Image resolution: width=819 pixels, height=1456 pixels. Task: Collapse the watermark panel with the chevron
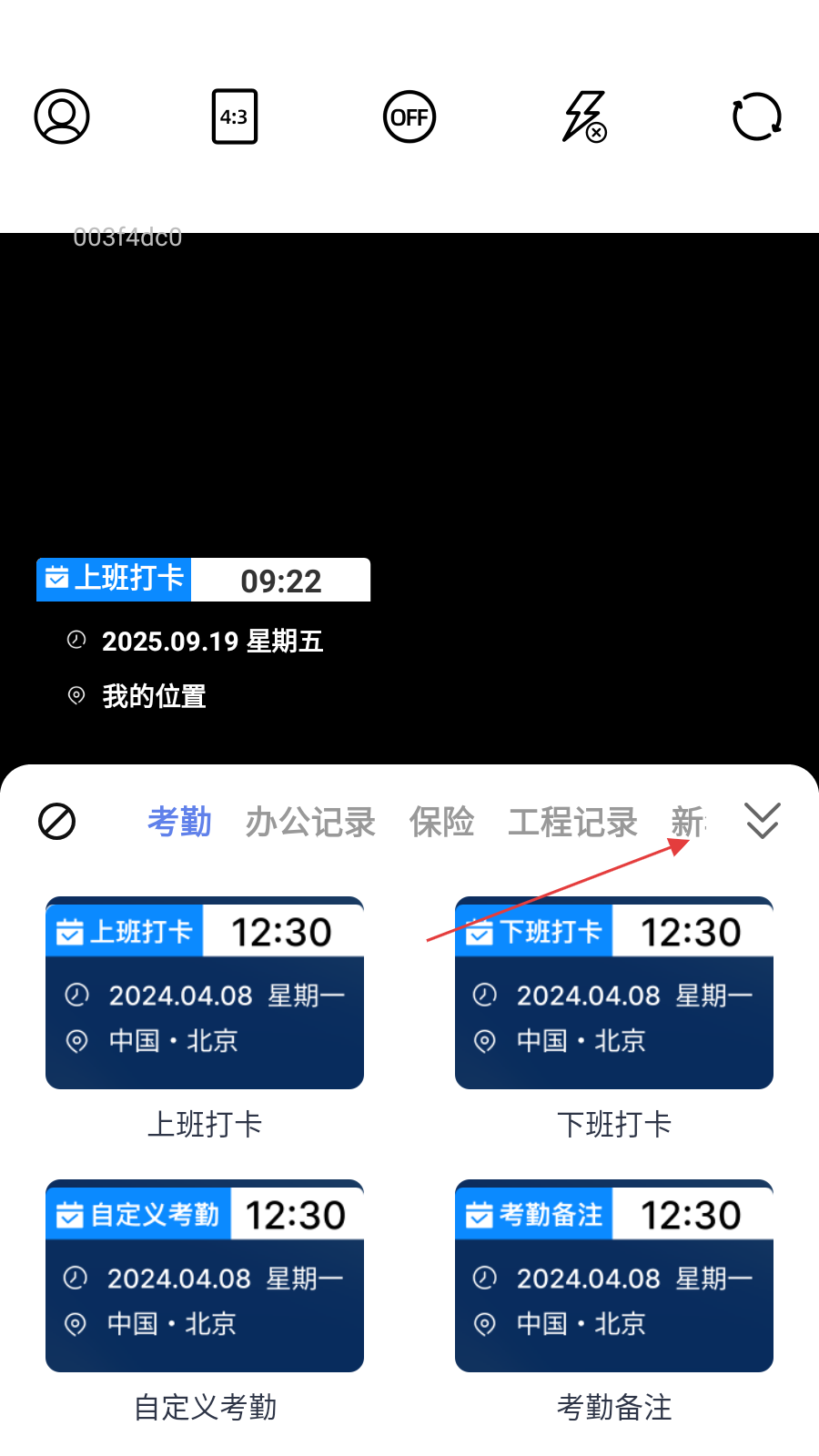tap(762, 821)
